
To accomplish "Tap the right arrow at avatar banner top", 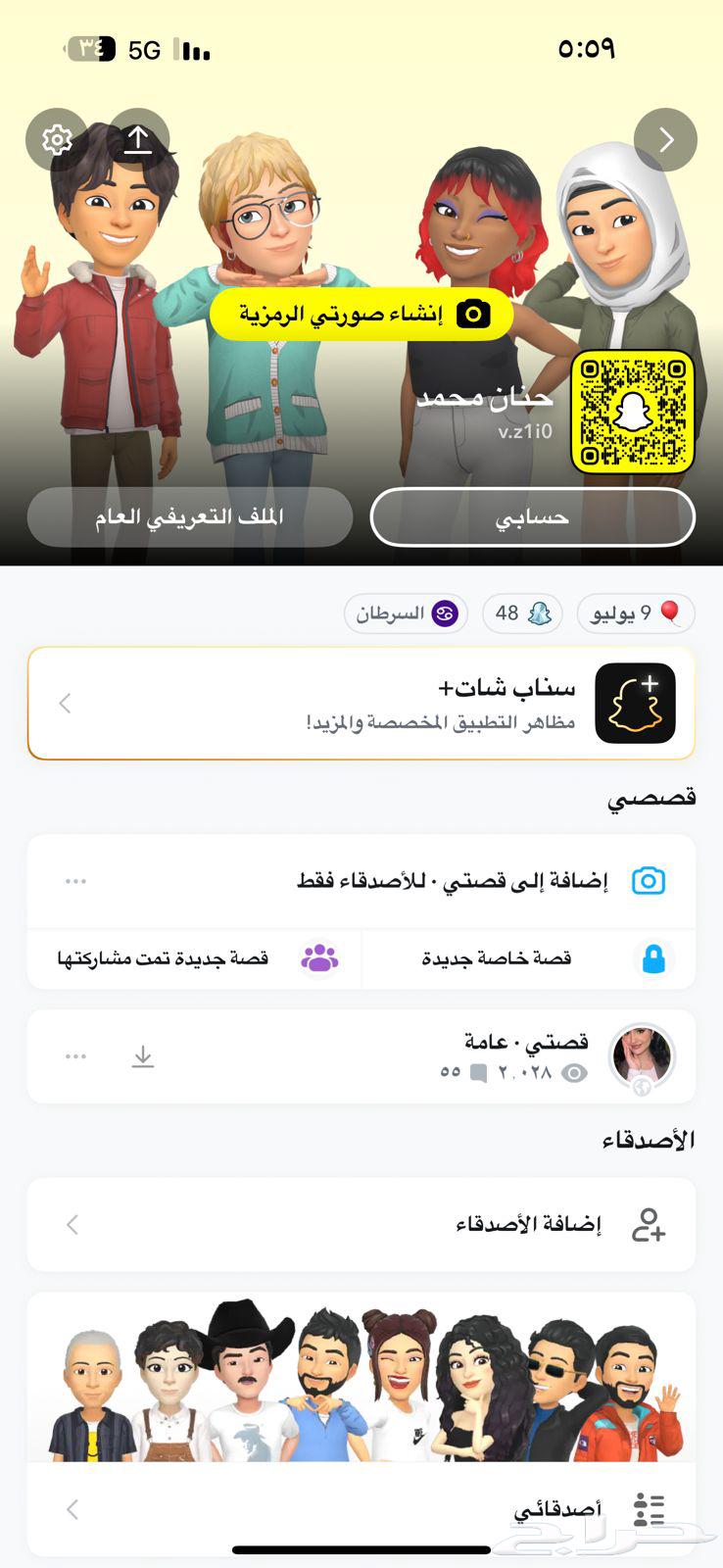I will pos(665,139).
